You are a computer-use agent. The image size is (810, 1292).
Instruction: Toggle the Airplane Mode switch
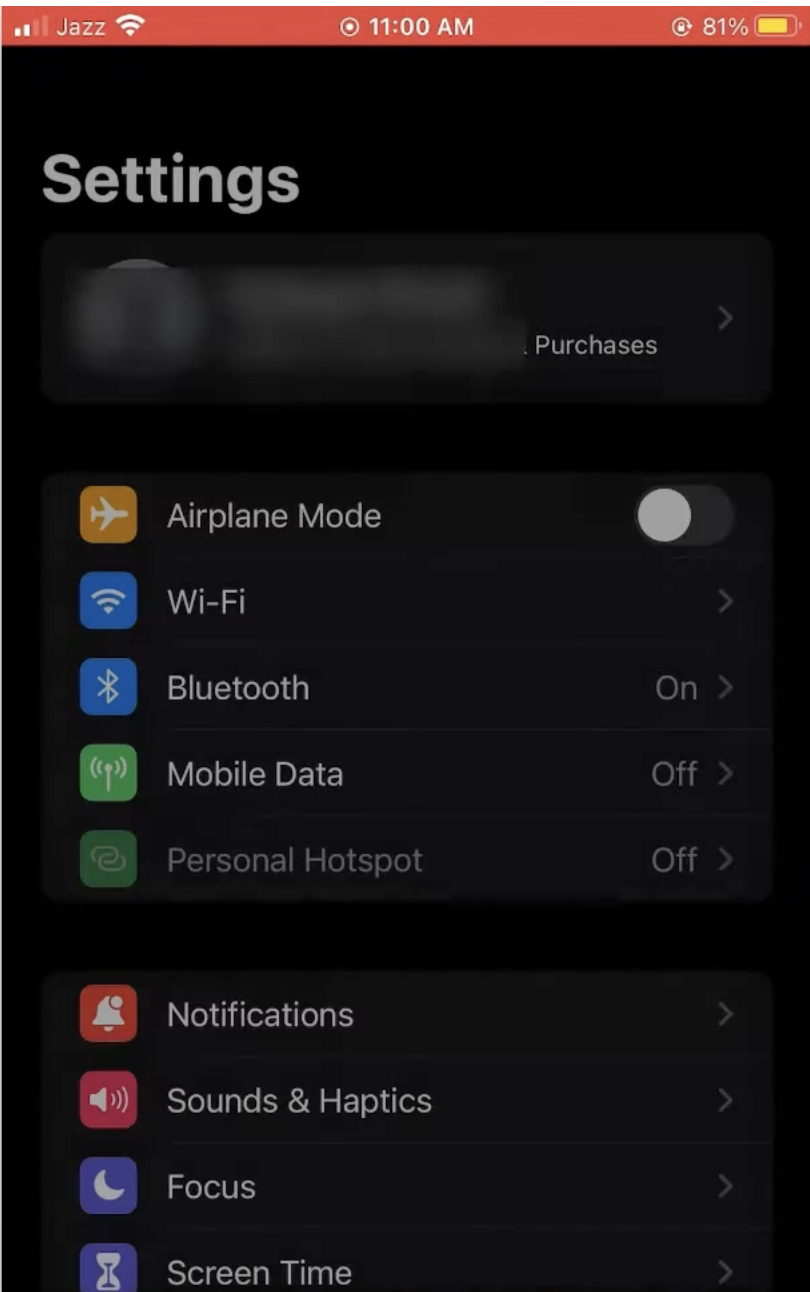pos(685,516)
